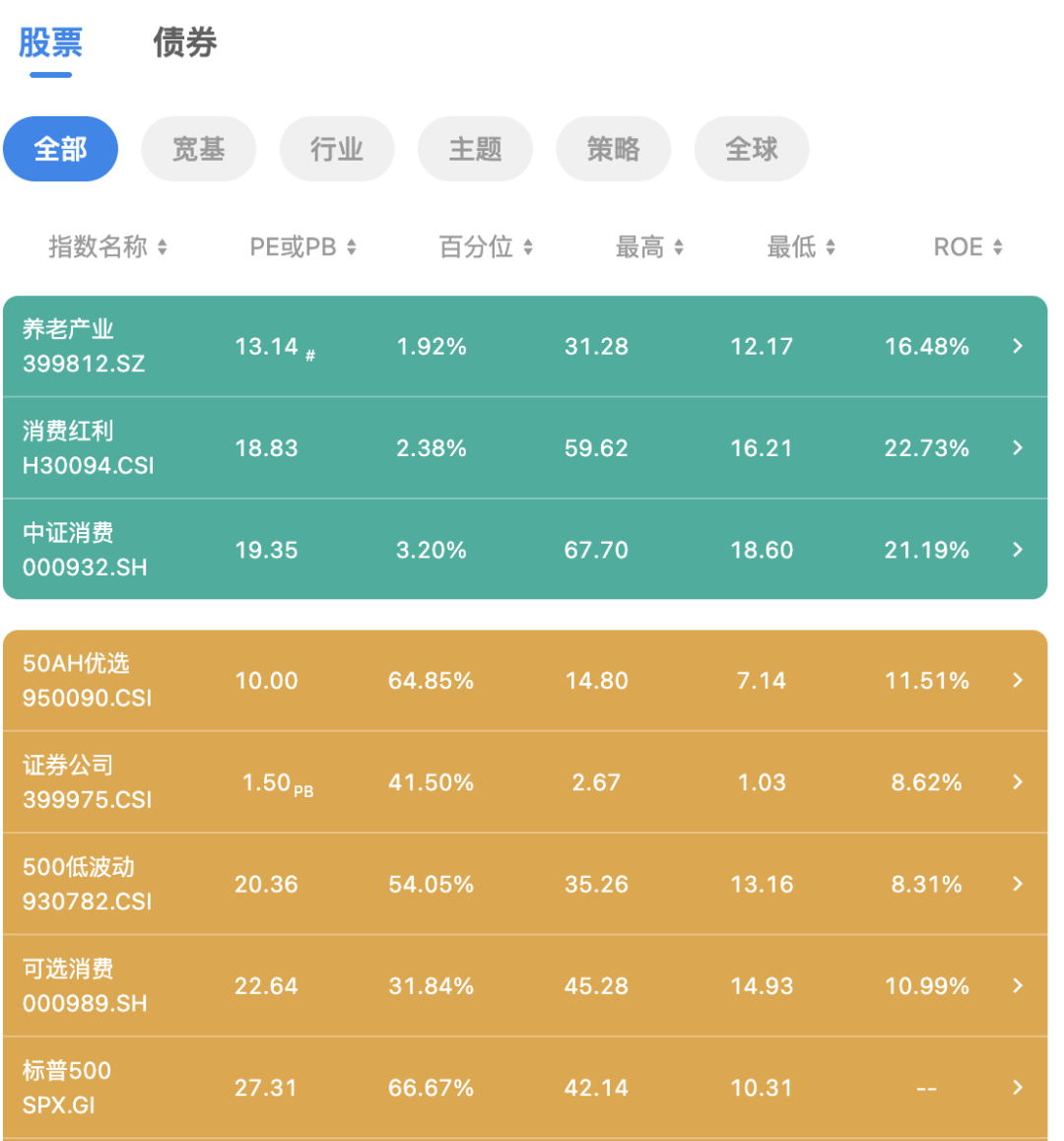1064x1141 pixels.
Task: Sort the list by ROE
Action: (967, 247)
